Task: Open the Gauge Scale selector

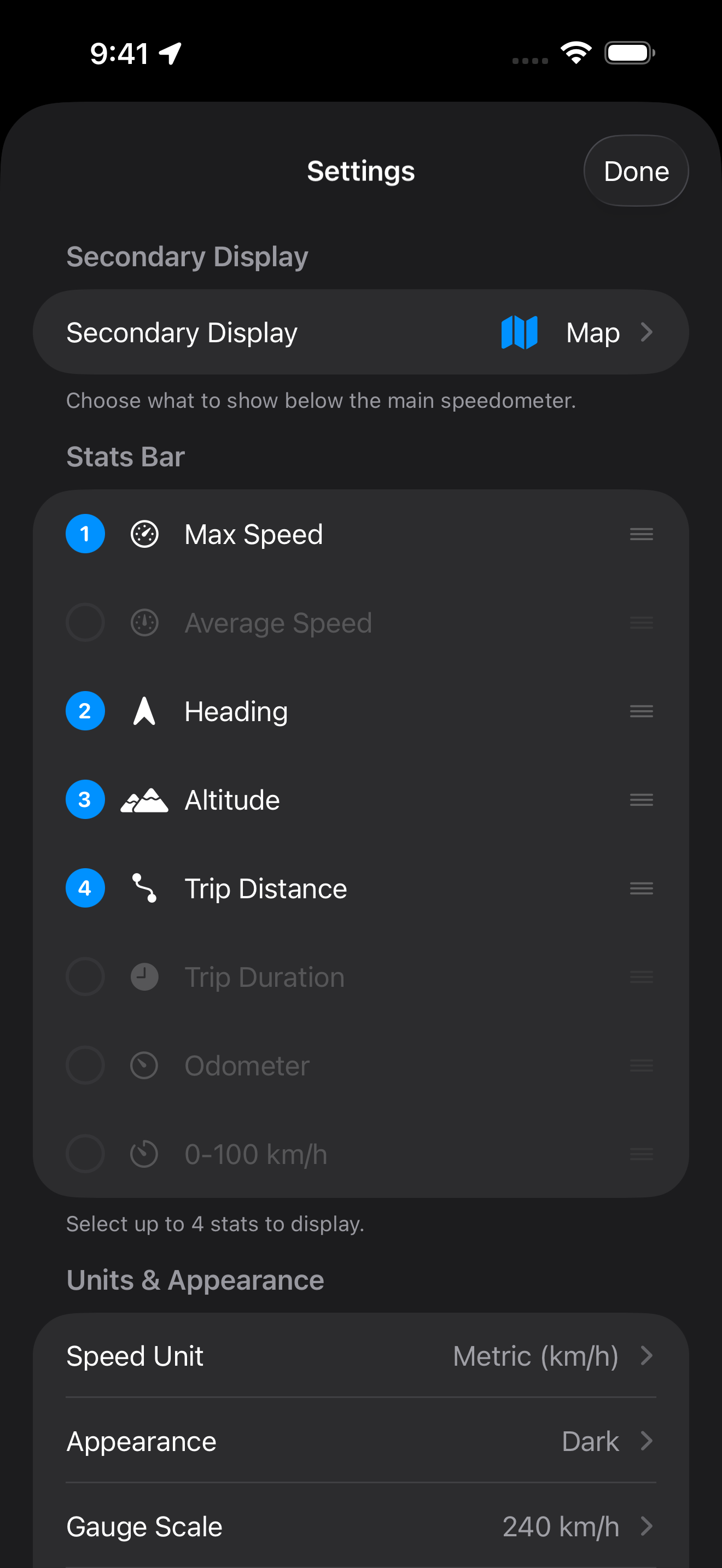Action: pos(361,1526)
